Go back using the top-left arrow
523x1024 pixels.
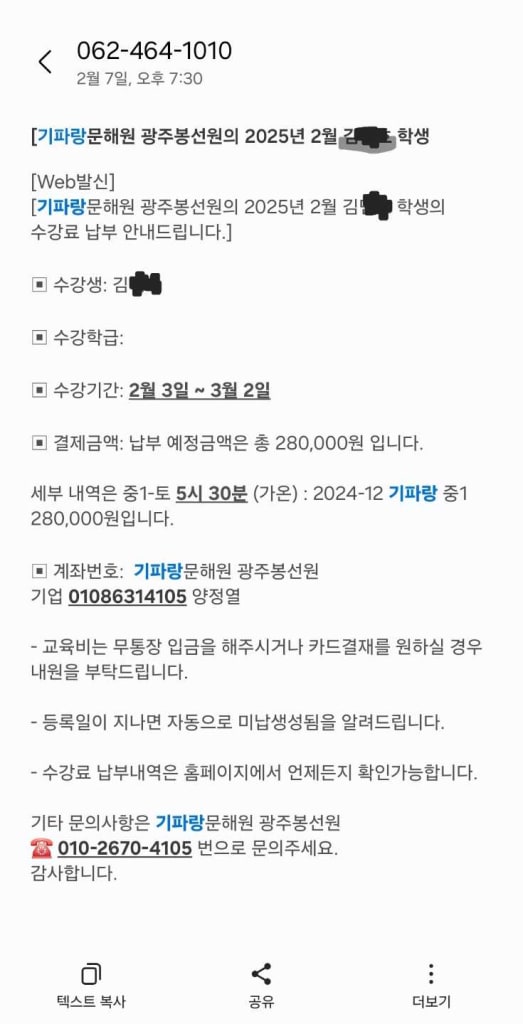pos(44,62)
